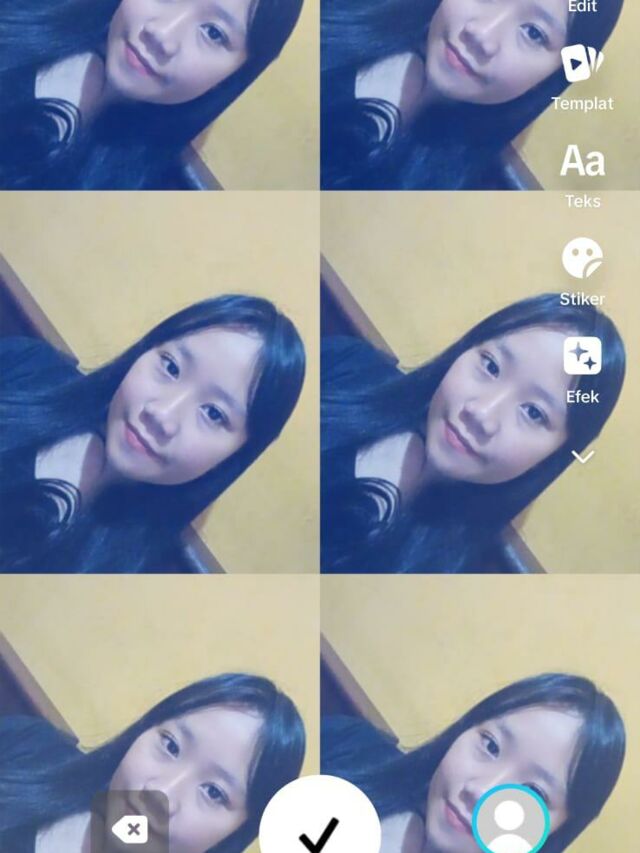Expand more tools with the down chevron
Screen dimensions: 640x853
[582, 456]
